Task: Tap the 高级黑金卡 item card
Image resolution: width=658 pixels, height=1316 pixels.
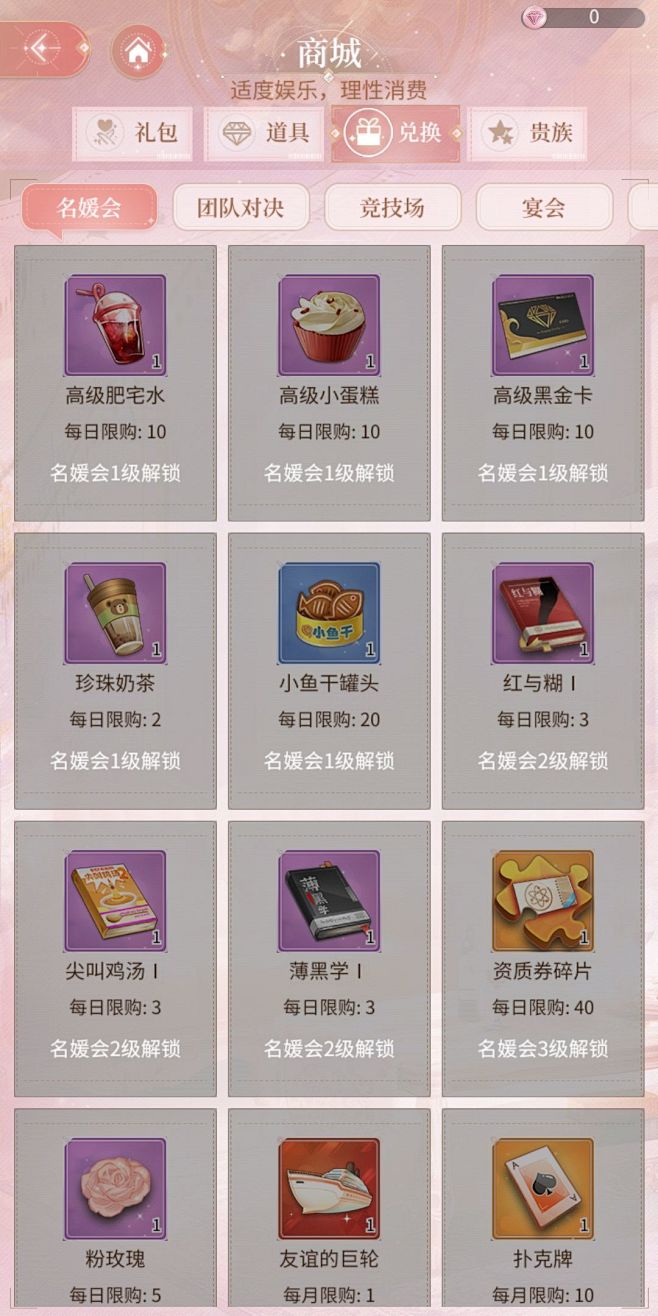Action: (x=543, y=383)
